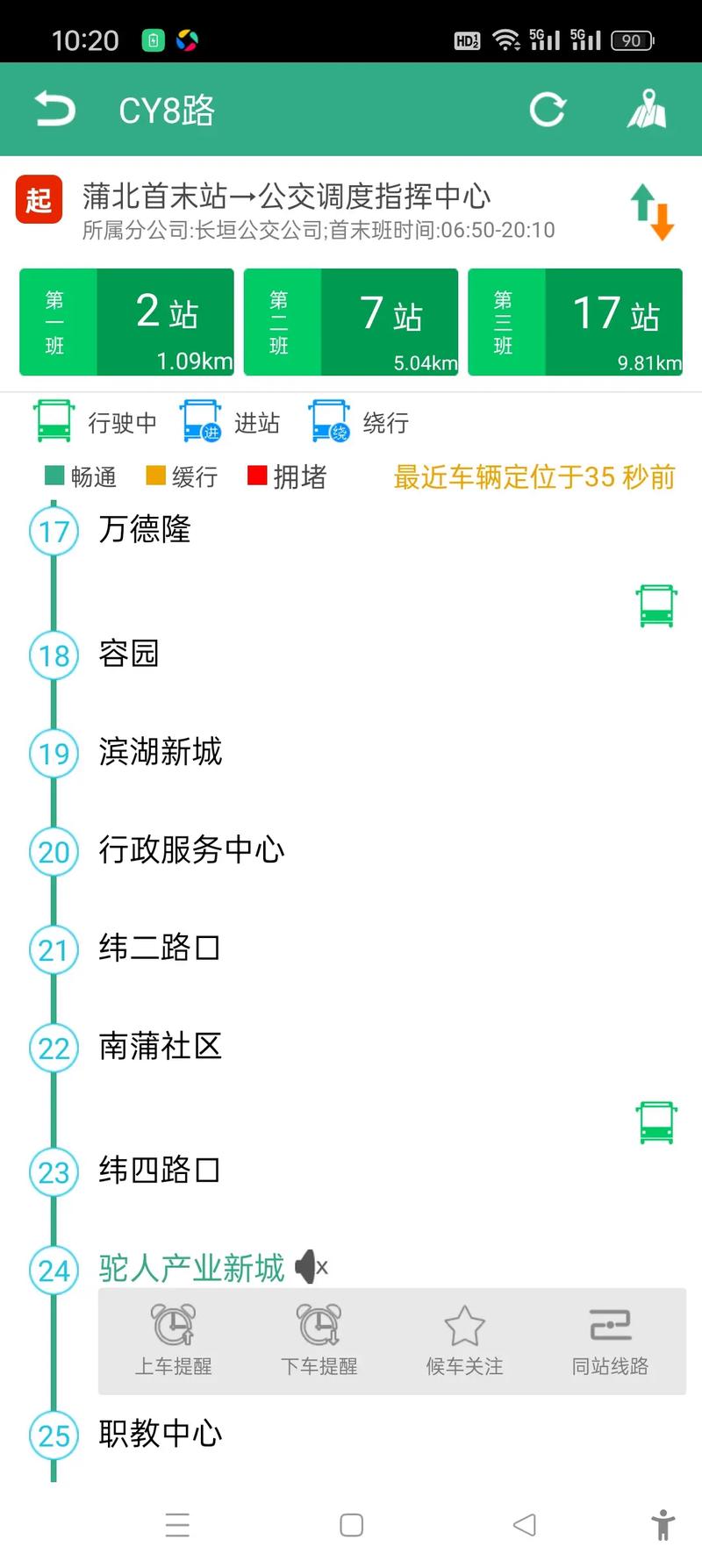This screenshot has width=702, height=1568.
Task: Pick stop 21 纬二路口
Action: tap(159, 949)
